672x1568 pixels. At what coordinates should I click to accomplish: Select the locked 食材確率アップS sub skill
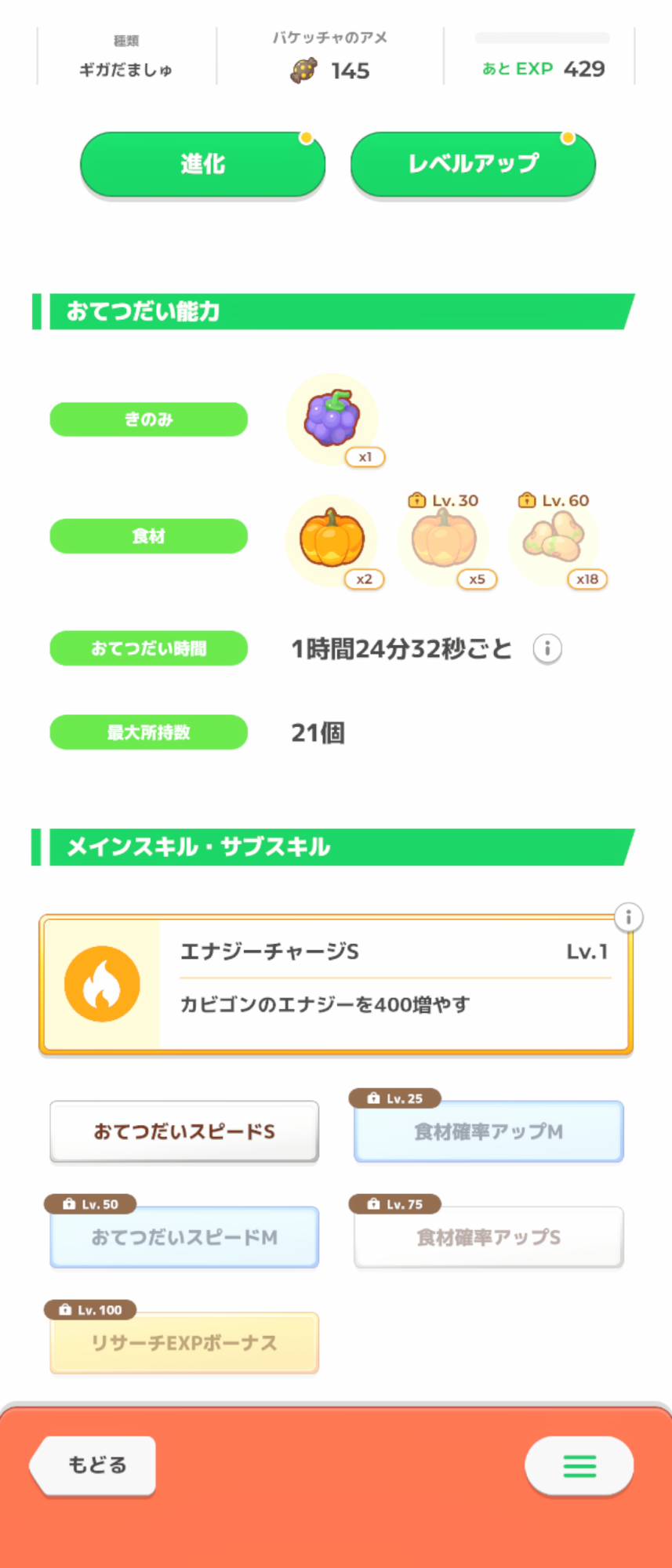coord(489,1237)
